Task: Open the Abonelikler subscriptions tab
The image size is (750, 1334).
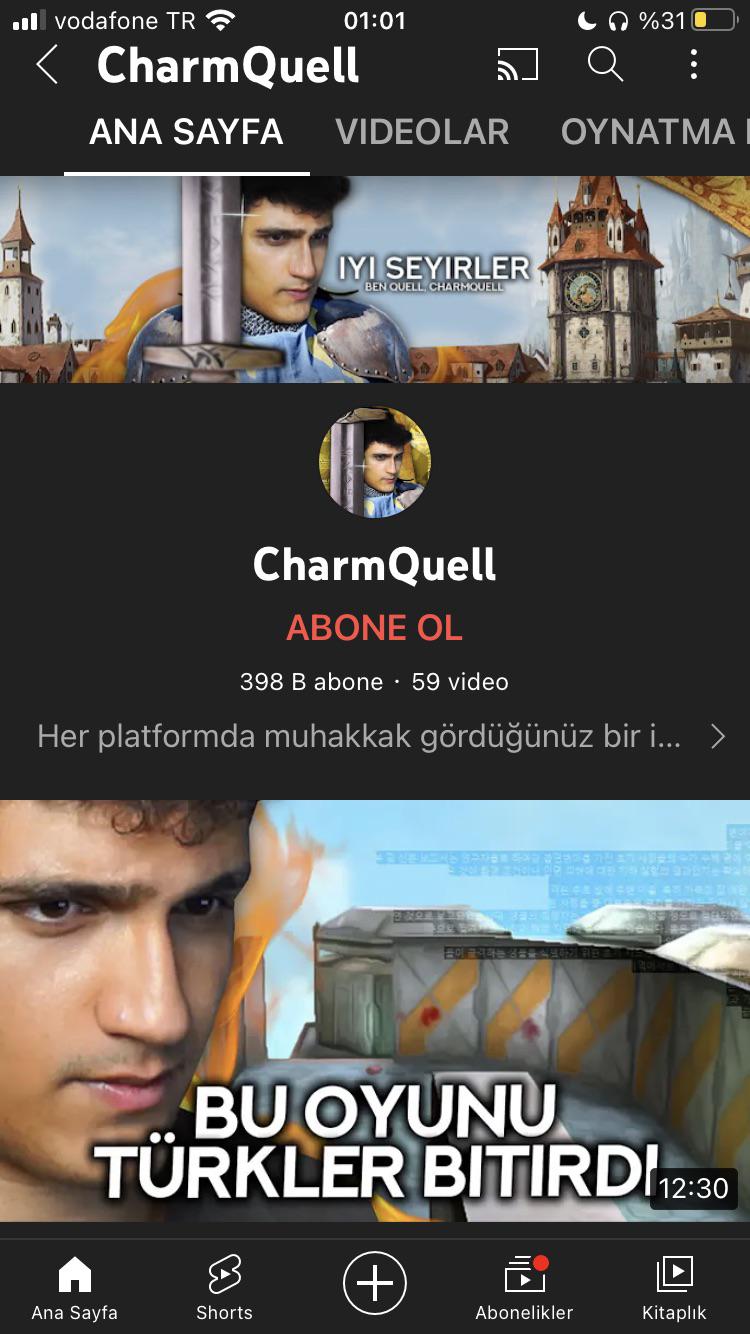Action: coord(524,1288)
